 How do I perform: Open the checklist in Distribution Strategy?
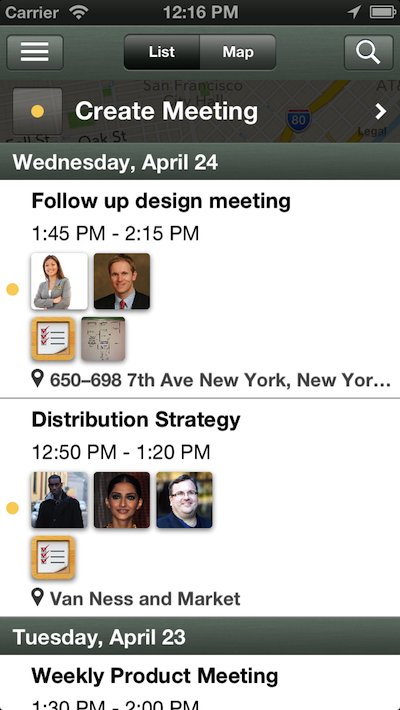point(53,557)
